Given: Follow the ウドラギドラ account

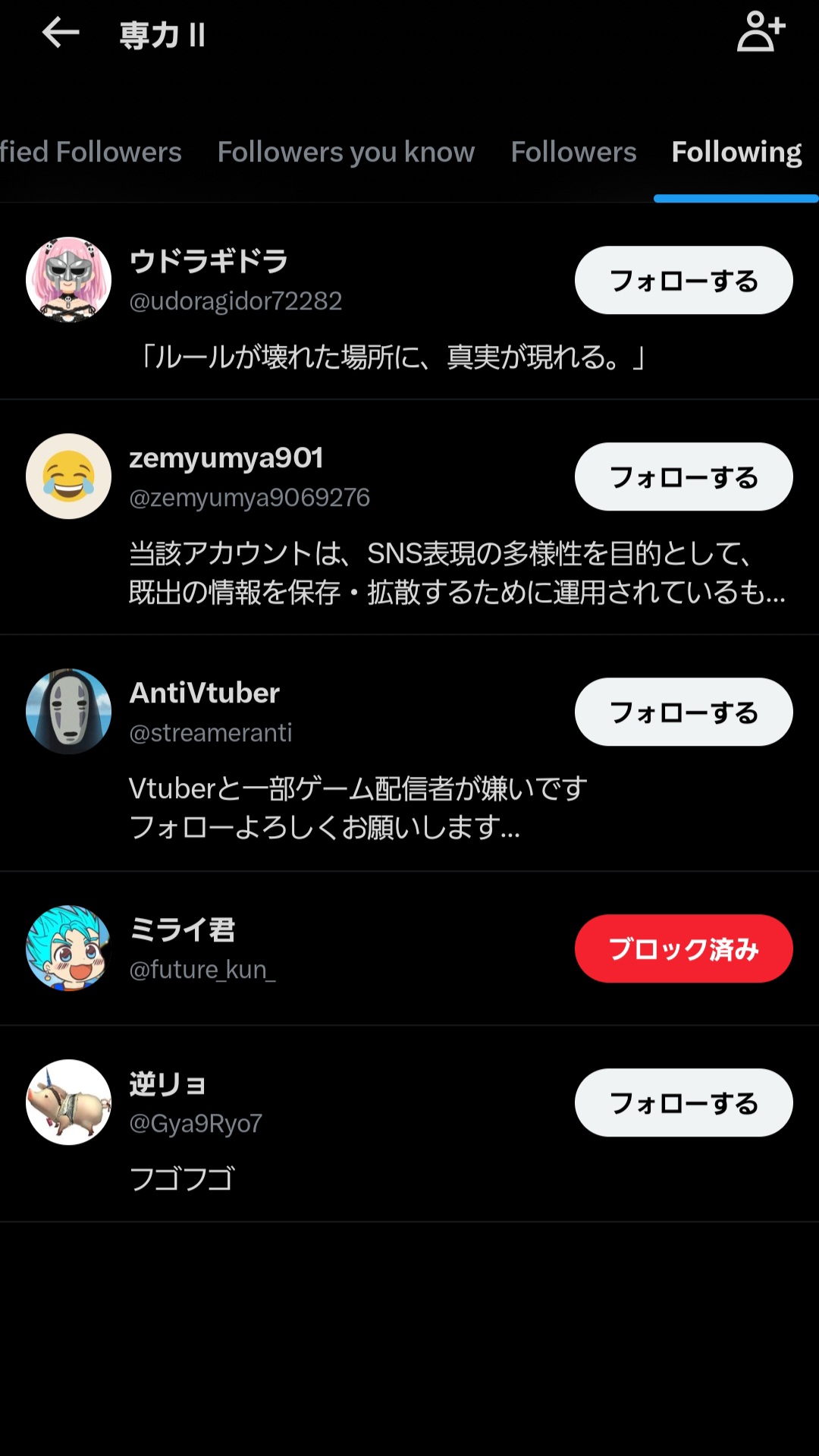Looking at the screenshot, I should [683, 281].
